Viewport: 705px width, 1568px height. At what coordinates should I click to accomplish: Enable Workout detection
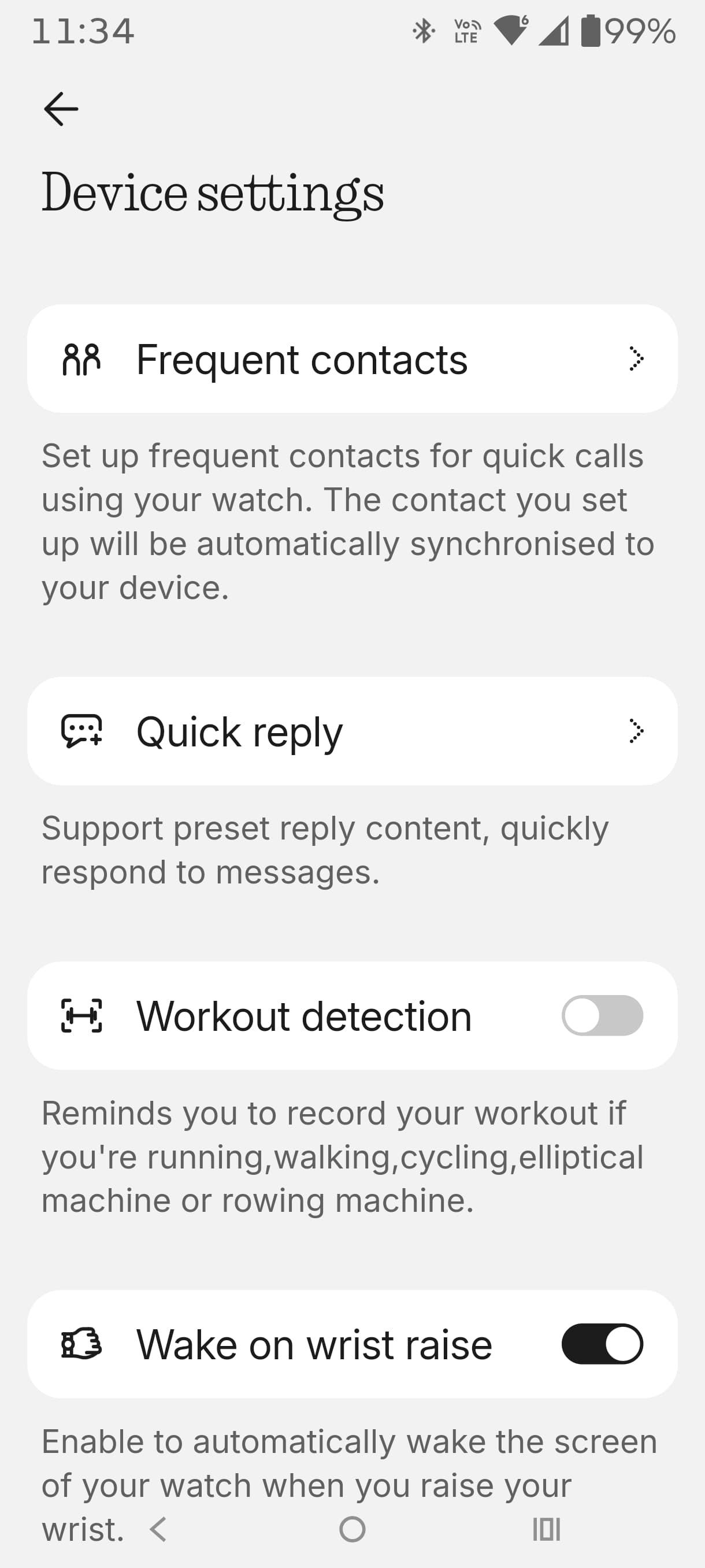pos(602,1015)
